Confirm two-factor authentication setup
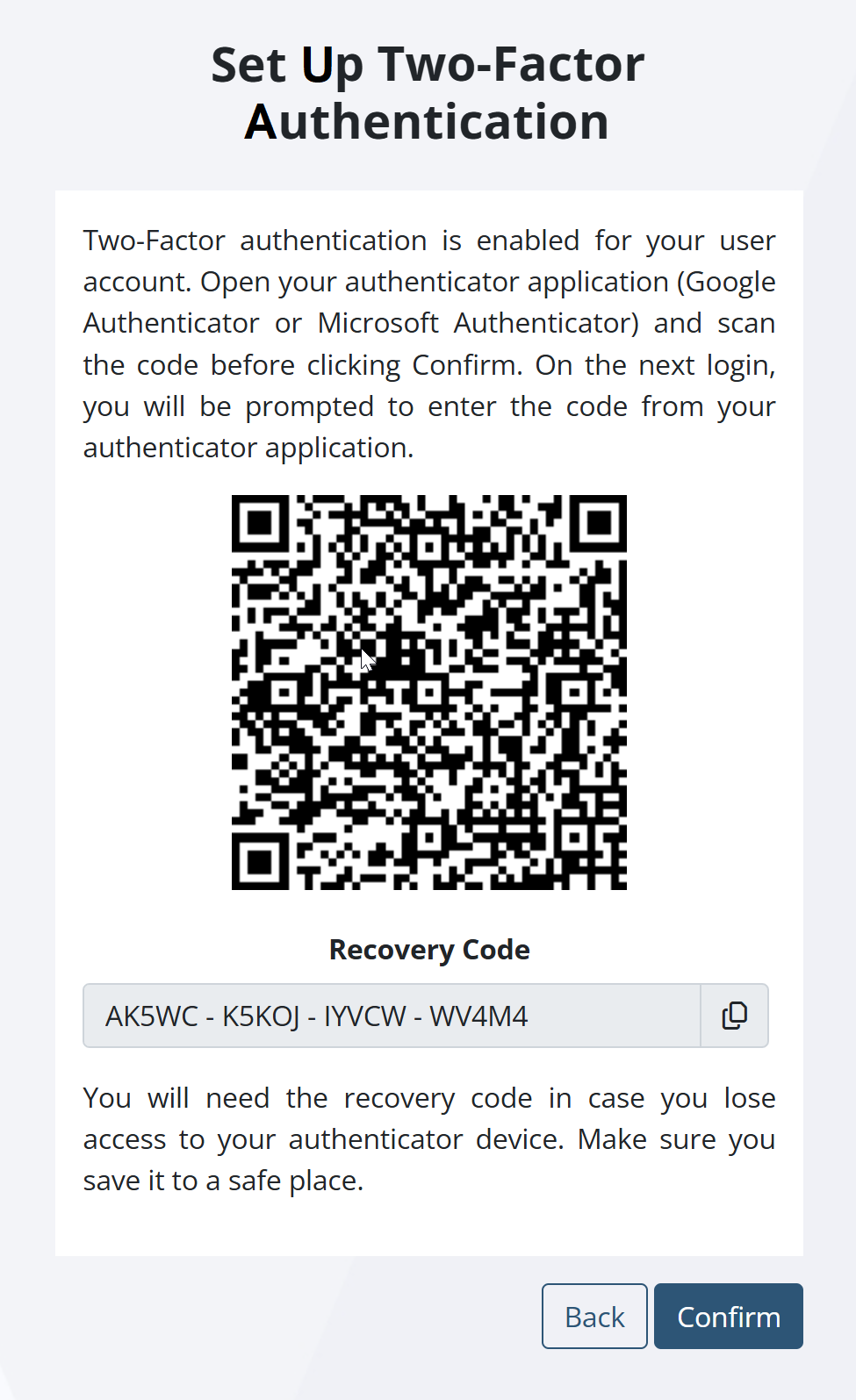Viewport: 856px width, 1400px height. [729, 1317]
